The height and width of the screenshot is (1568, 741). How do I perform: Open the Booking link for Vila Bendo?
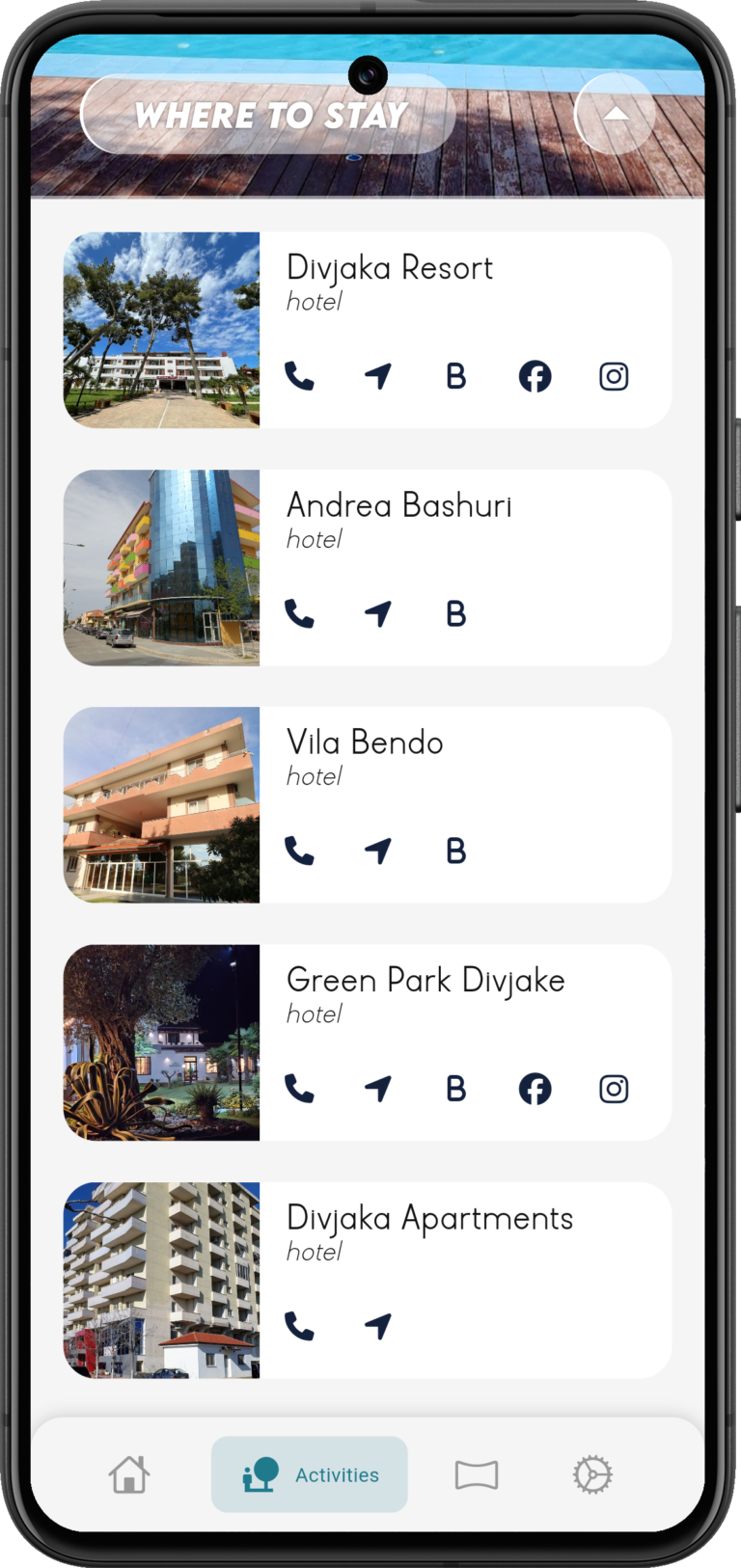click(456, 851)
